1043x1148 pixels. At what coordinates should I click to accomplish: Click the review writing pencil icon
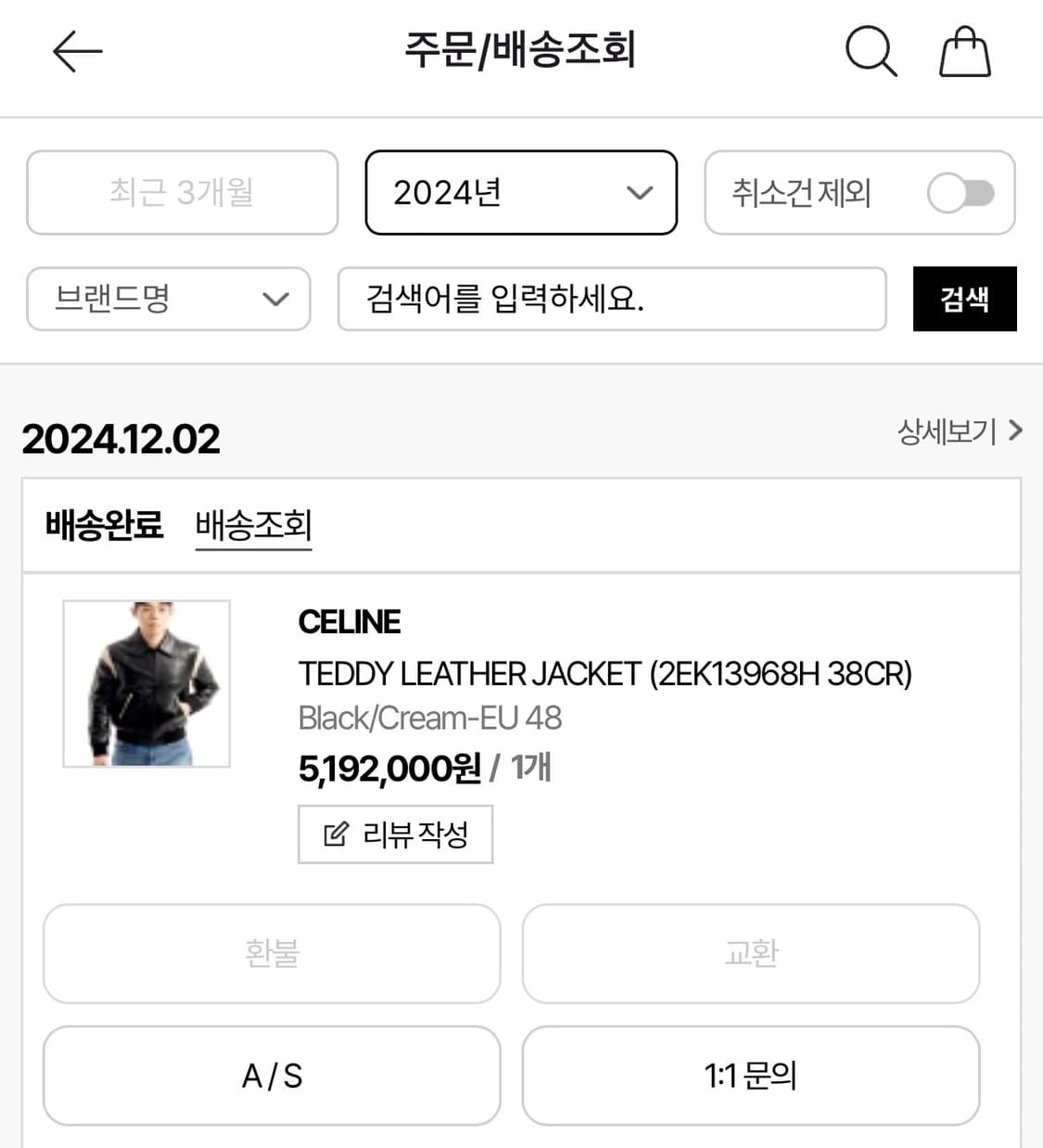click(x=335, y=834)
